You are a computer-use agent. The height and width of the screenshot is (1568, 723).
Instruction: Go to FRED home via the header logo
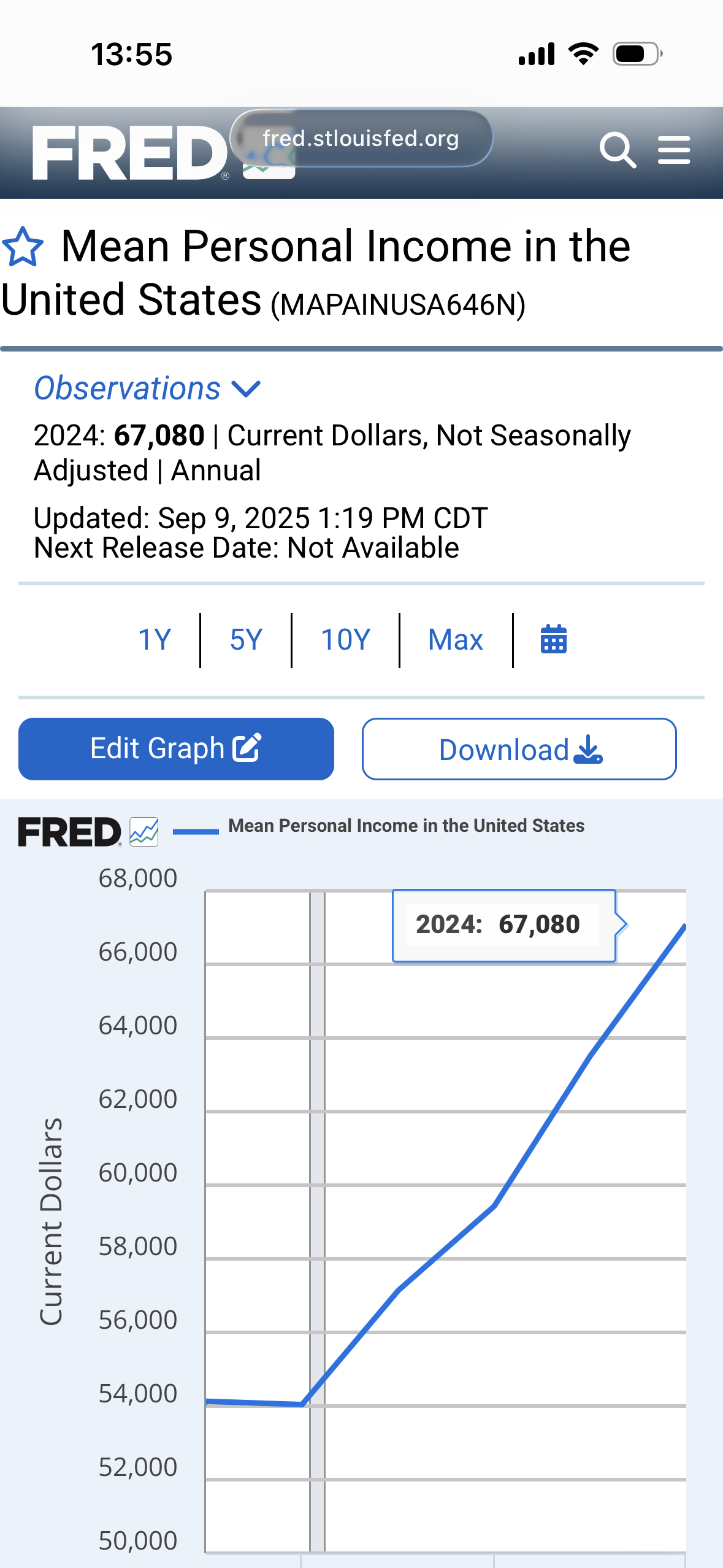pyautogui.click(x=129, y=153)
